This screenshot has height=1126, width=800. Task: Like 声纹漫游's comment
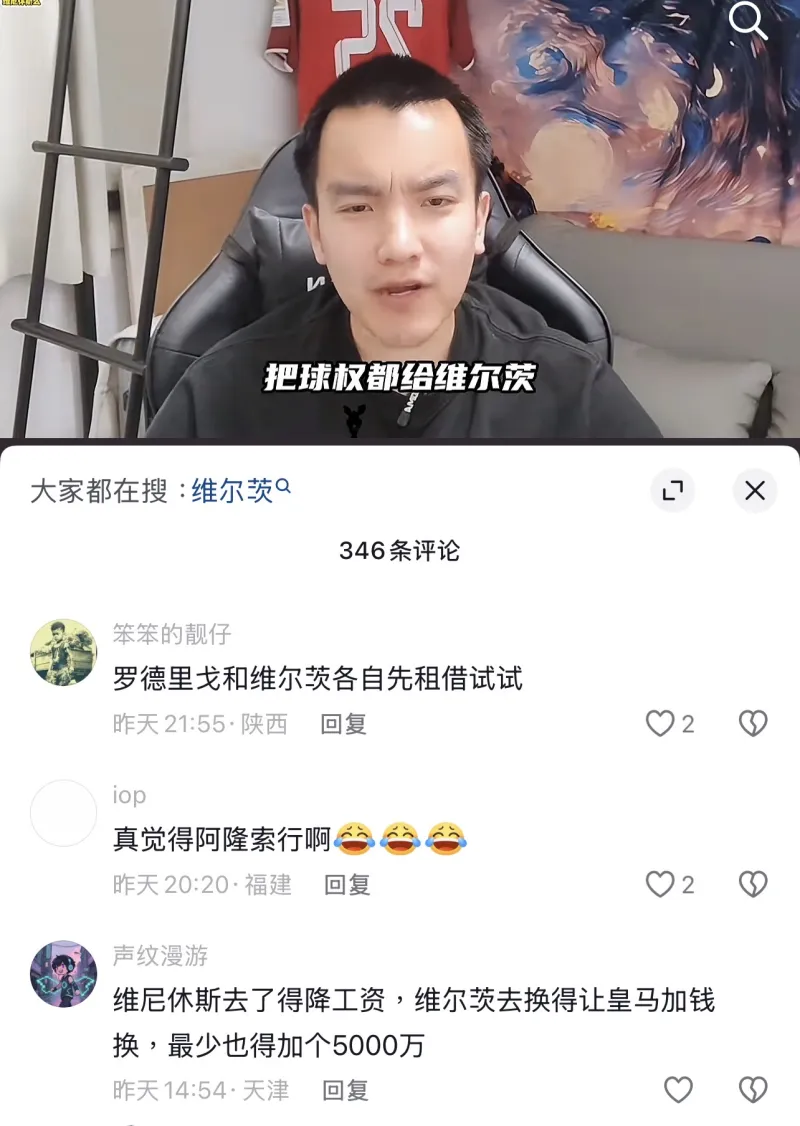[x=678, y=1089]
